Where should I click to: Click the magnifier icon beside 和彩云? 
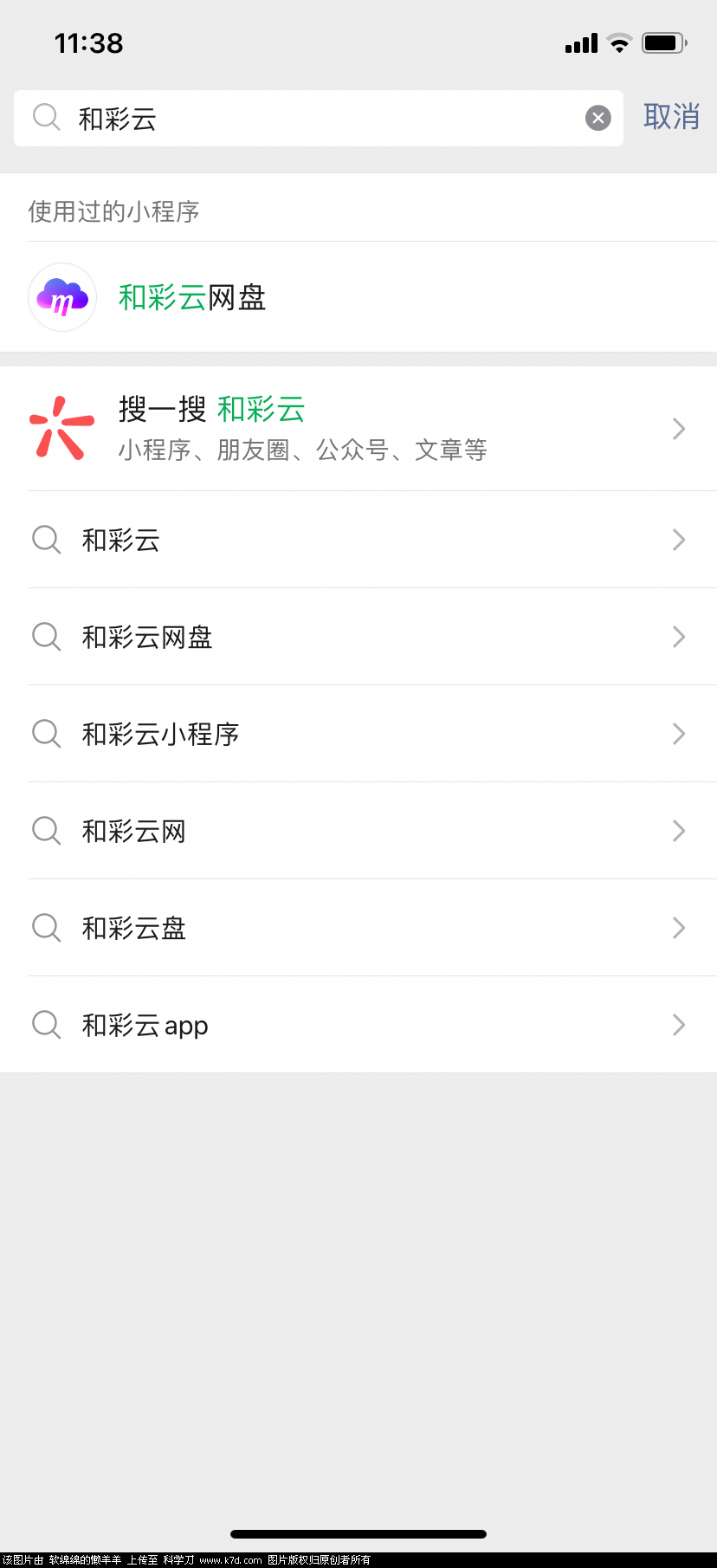click(x=46, y=540)
